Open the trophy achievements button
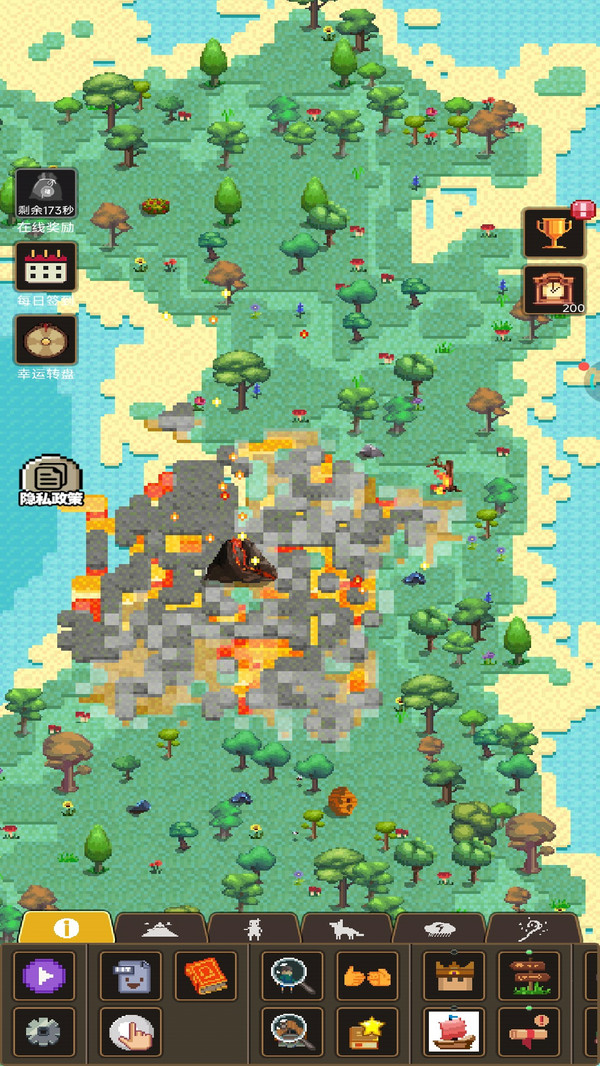Viewport: 600px width, 1066px height. coord(554,233)
